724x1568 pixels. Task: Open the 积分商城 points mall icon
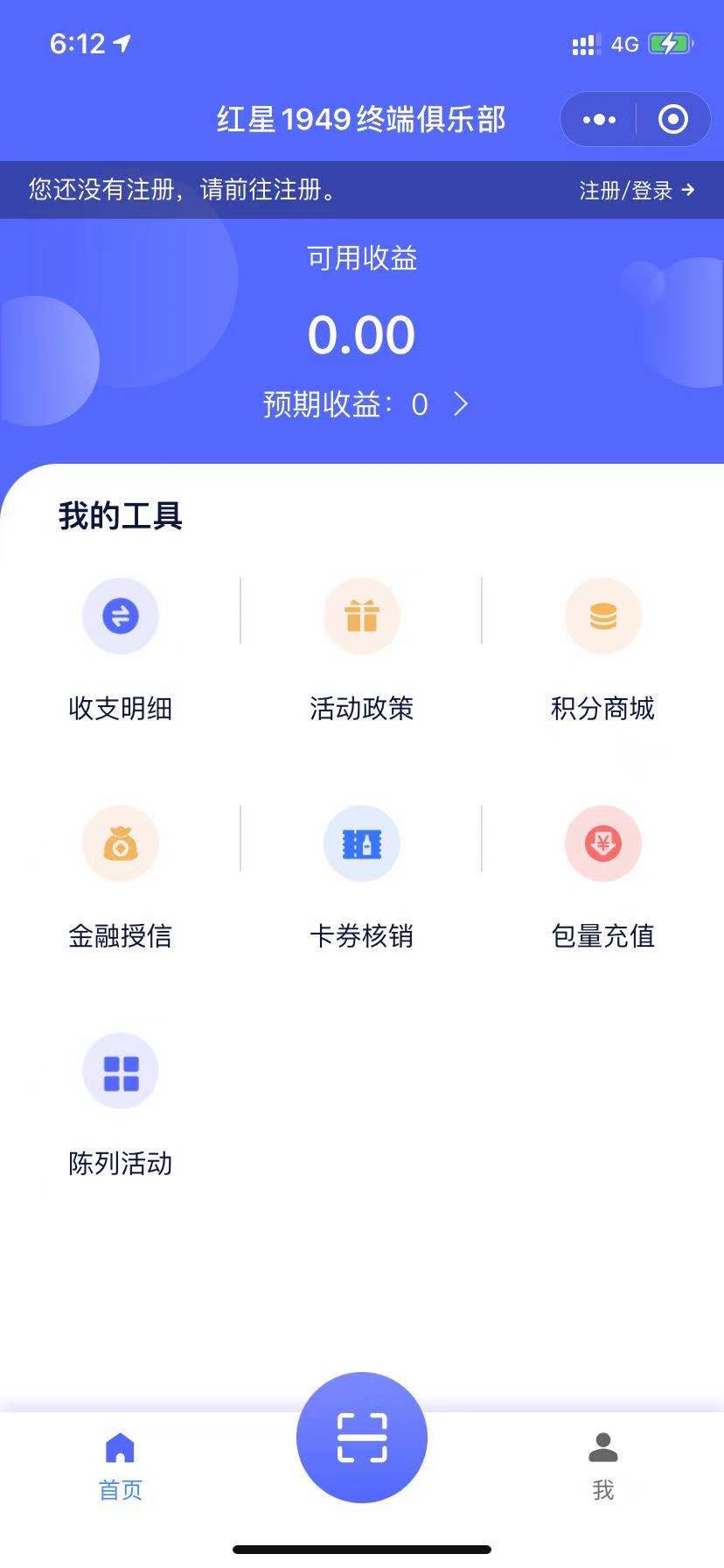(602, 615)
